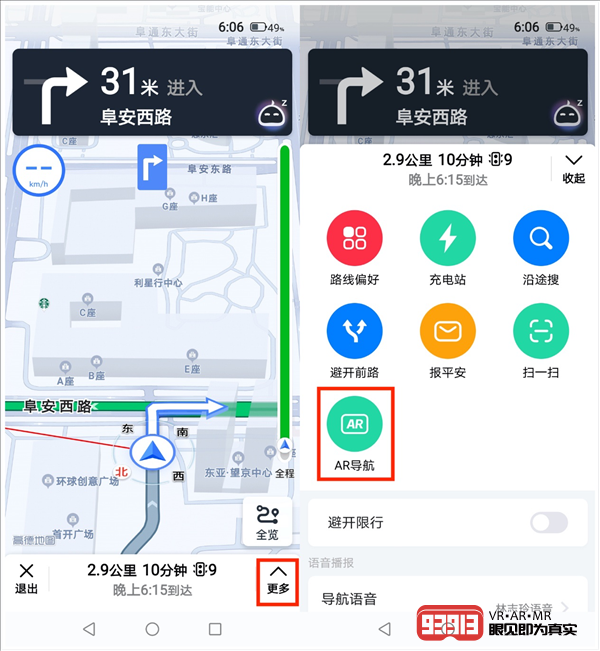
Task: Collapse the panel with 收起
Action: [x=573, y=167]
